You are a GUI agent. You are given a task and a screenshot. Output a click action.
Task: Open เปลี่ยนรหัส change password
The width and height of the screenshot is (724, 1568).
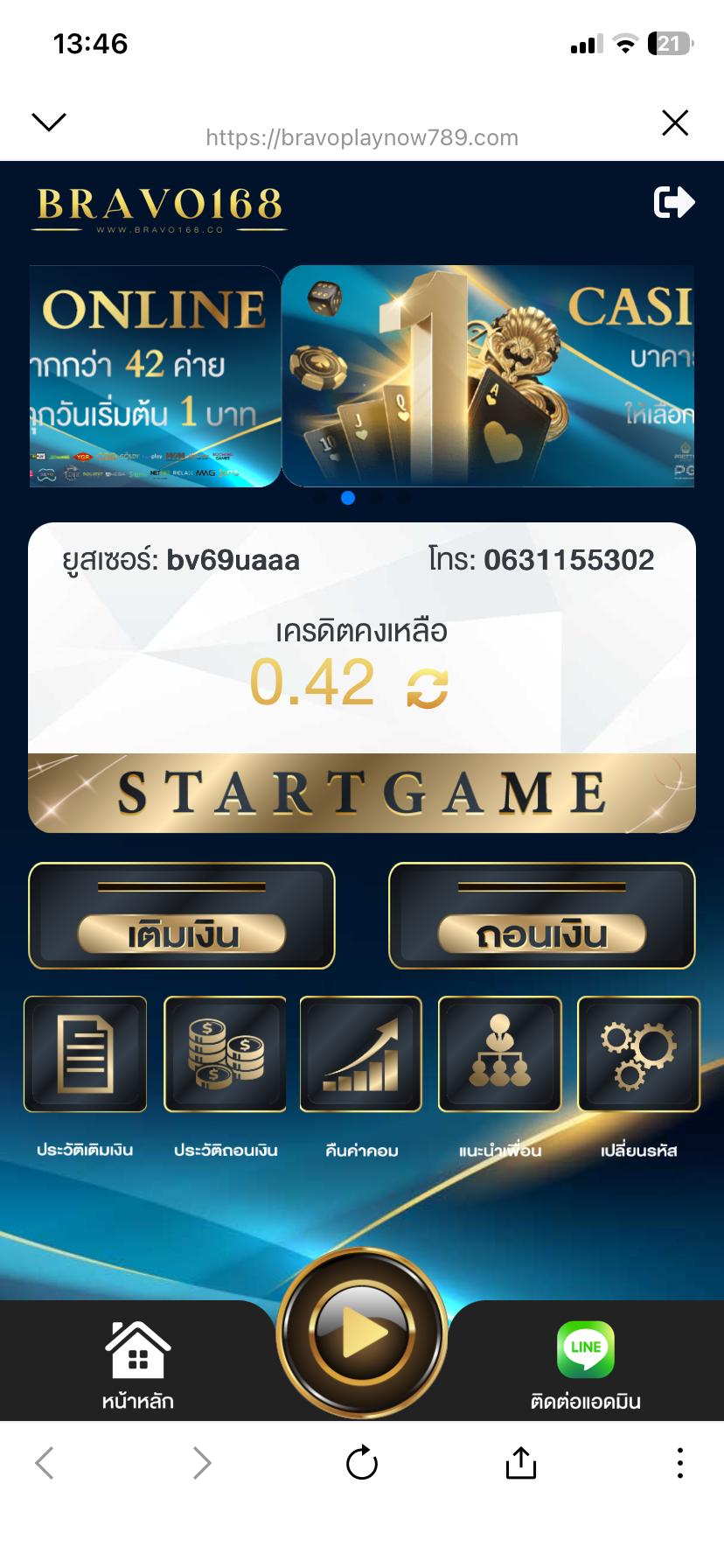(638, 1054)
